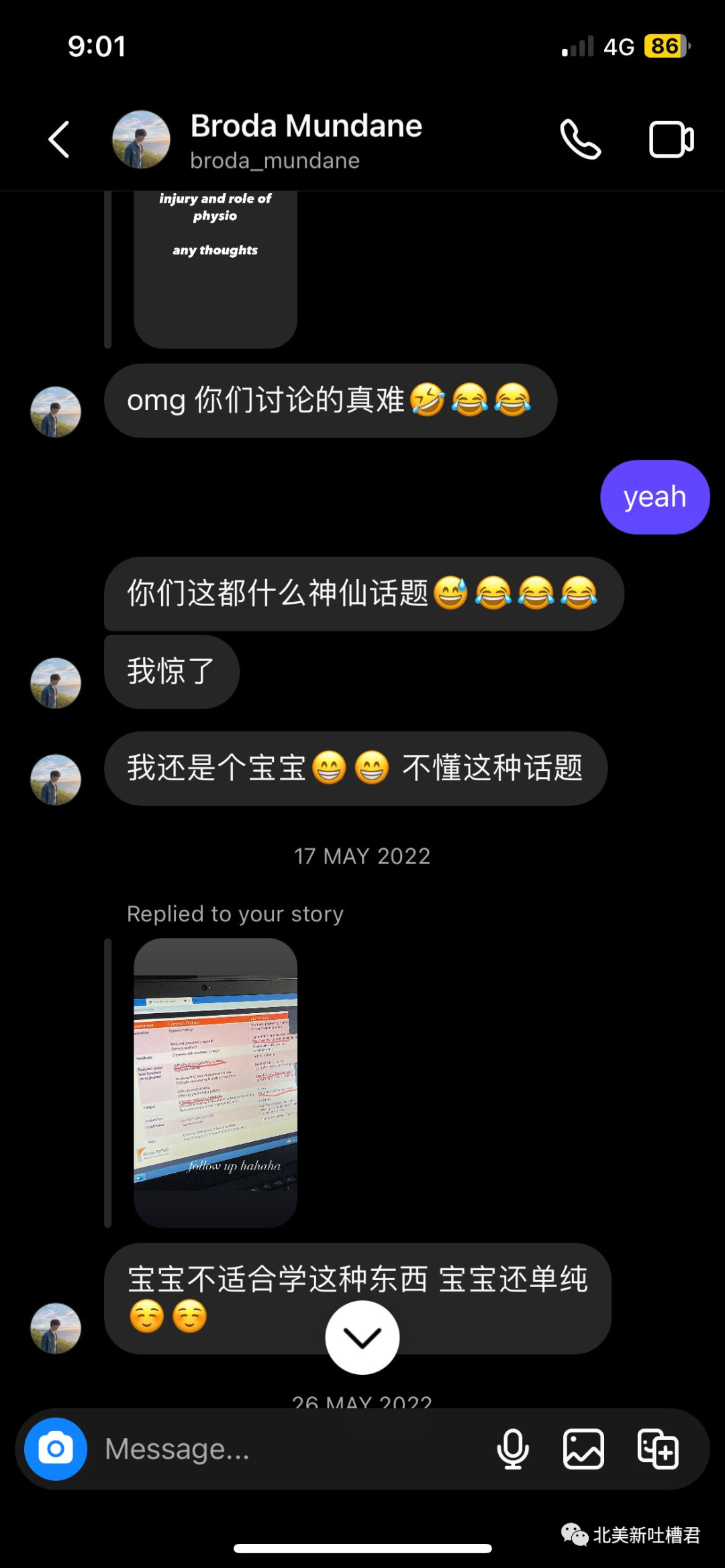Record a voice message with the microphone
The height and width of the screenshot is (1568, 725).
(x=513, y=1449)
